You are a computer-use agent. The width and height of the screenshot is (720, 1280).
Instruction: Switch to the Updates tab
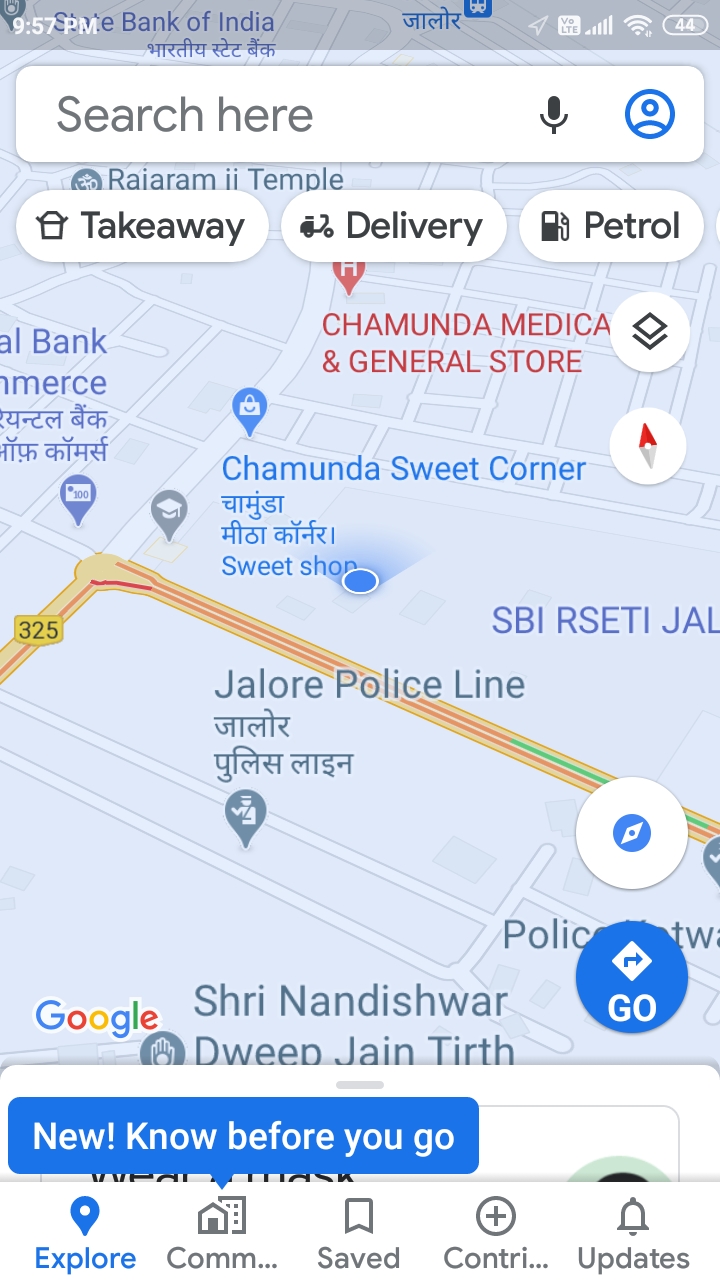click(x=633, y=1234)
